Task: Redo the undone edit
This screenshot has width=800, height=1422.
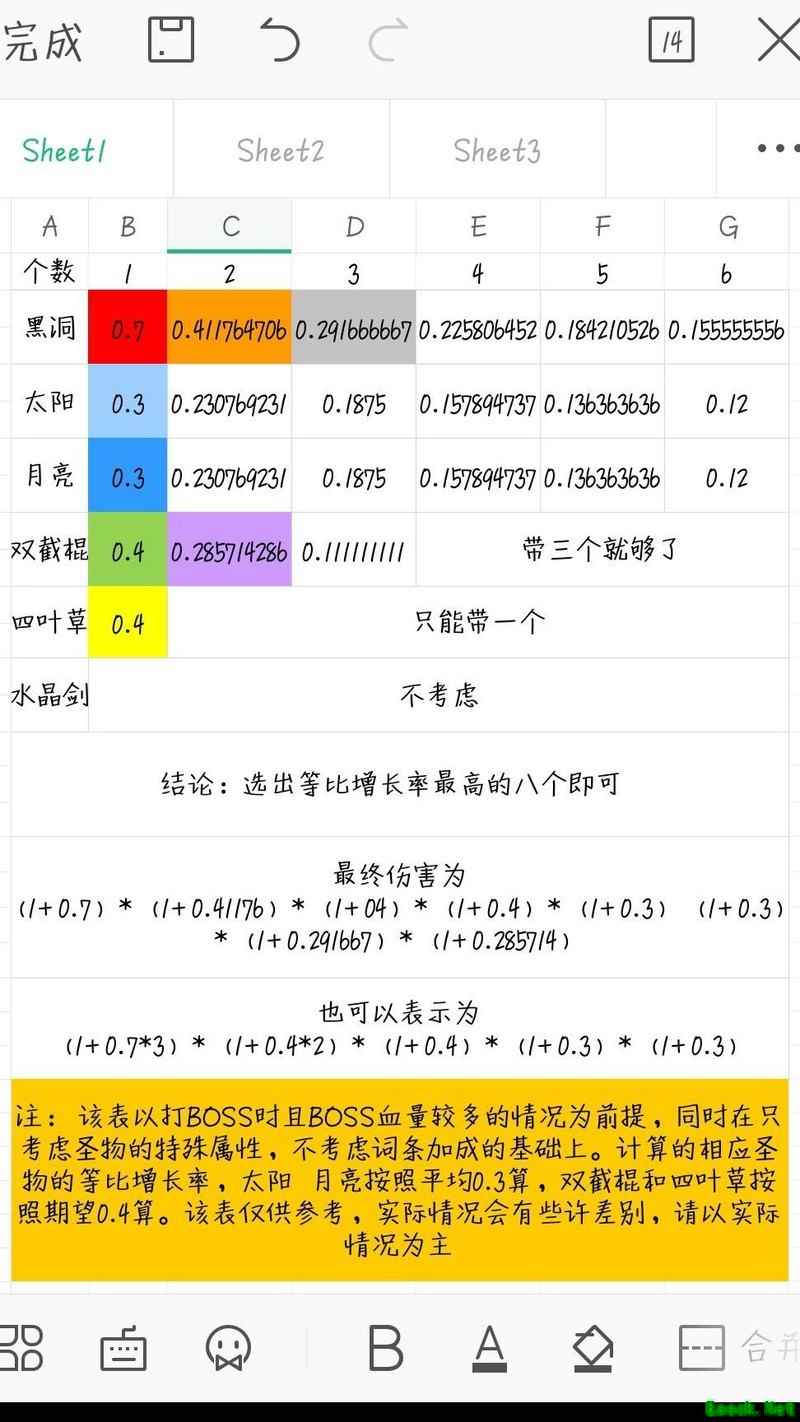Action: 388,41
